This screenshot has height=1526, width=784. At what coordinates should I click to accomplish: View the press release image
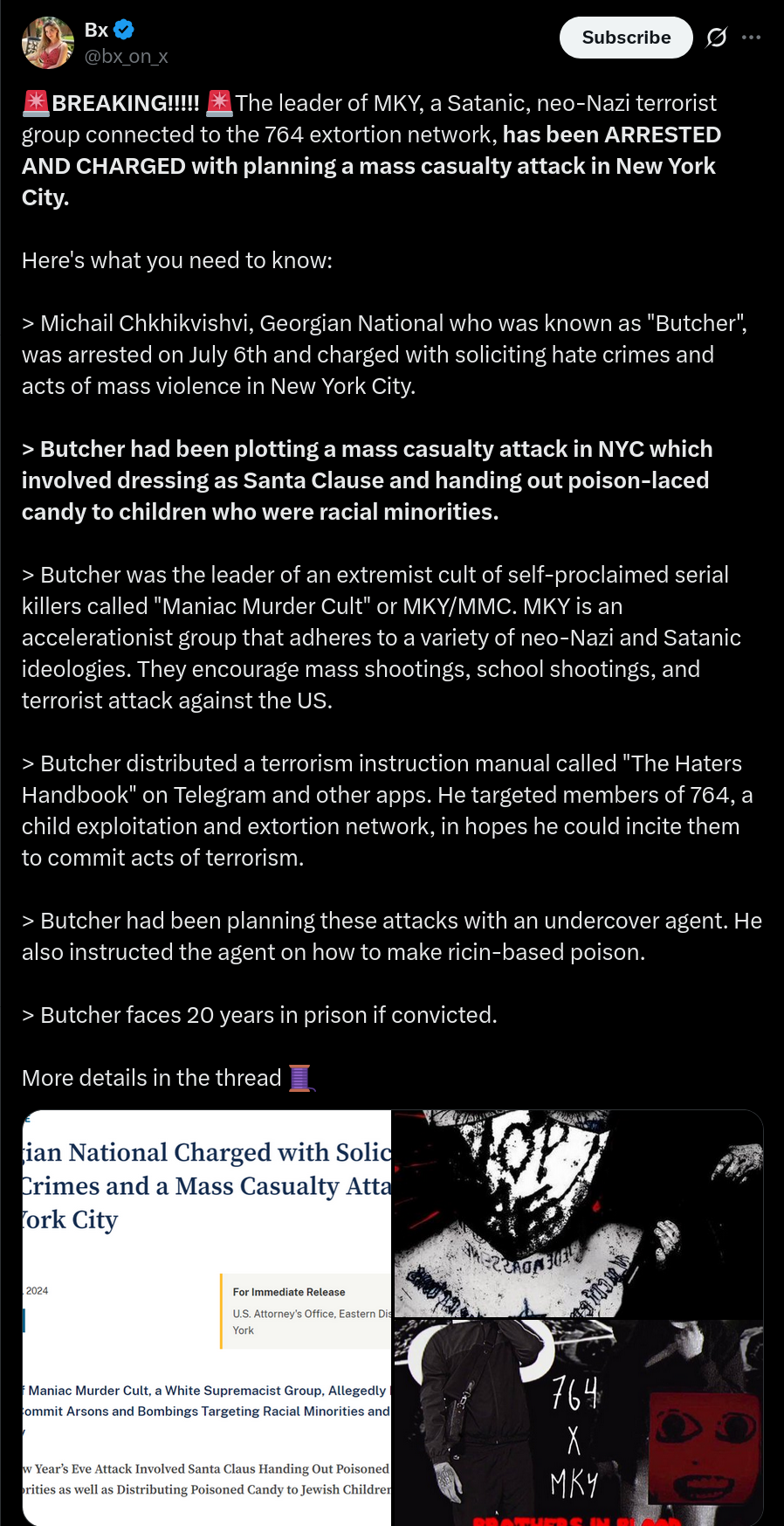207,1317
